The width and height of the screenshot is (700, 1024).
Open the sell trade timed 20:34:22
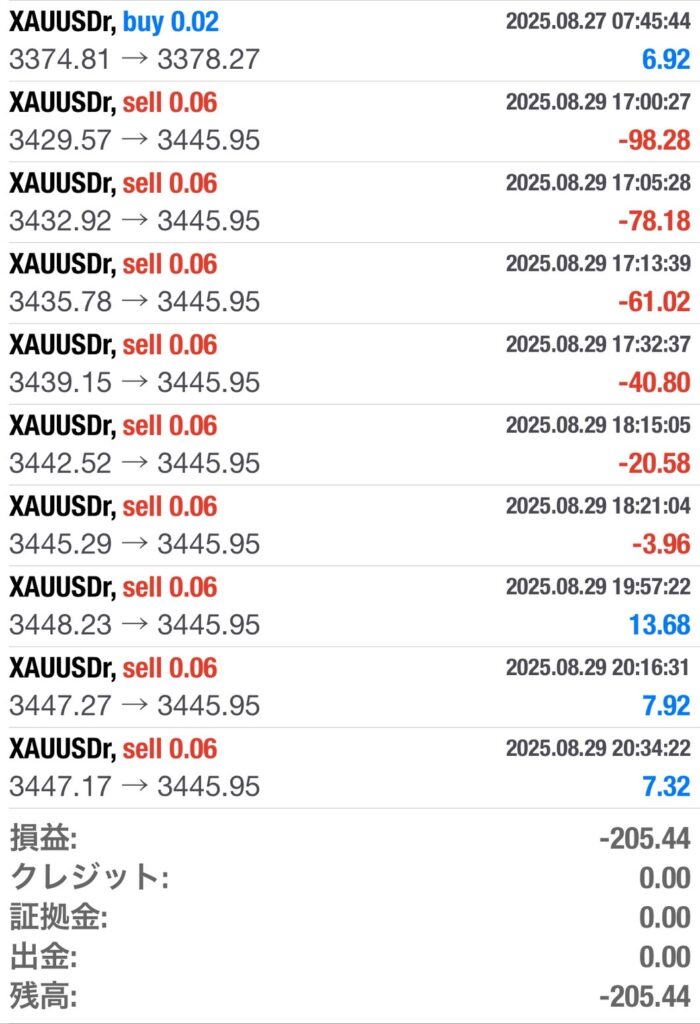click(350, 769)
